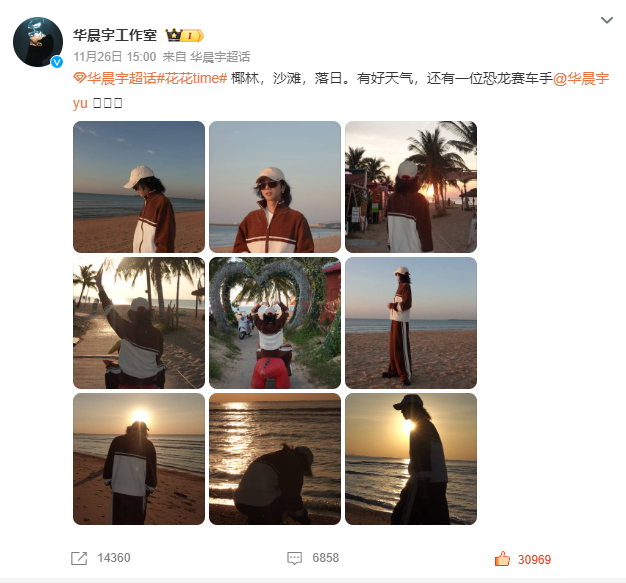626x583 pixels.
Task: Open 华晨宇工作室 profile avatar
Action: pyautogui.click(x=38, y=42)
